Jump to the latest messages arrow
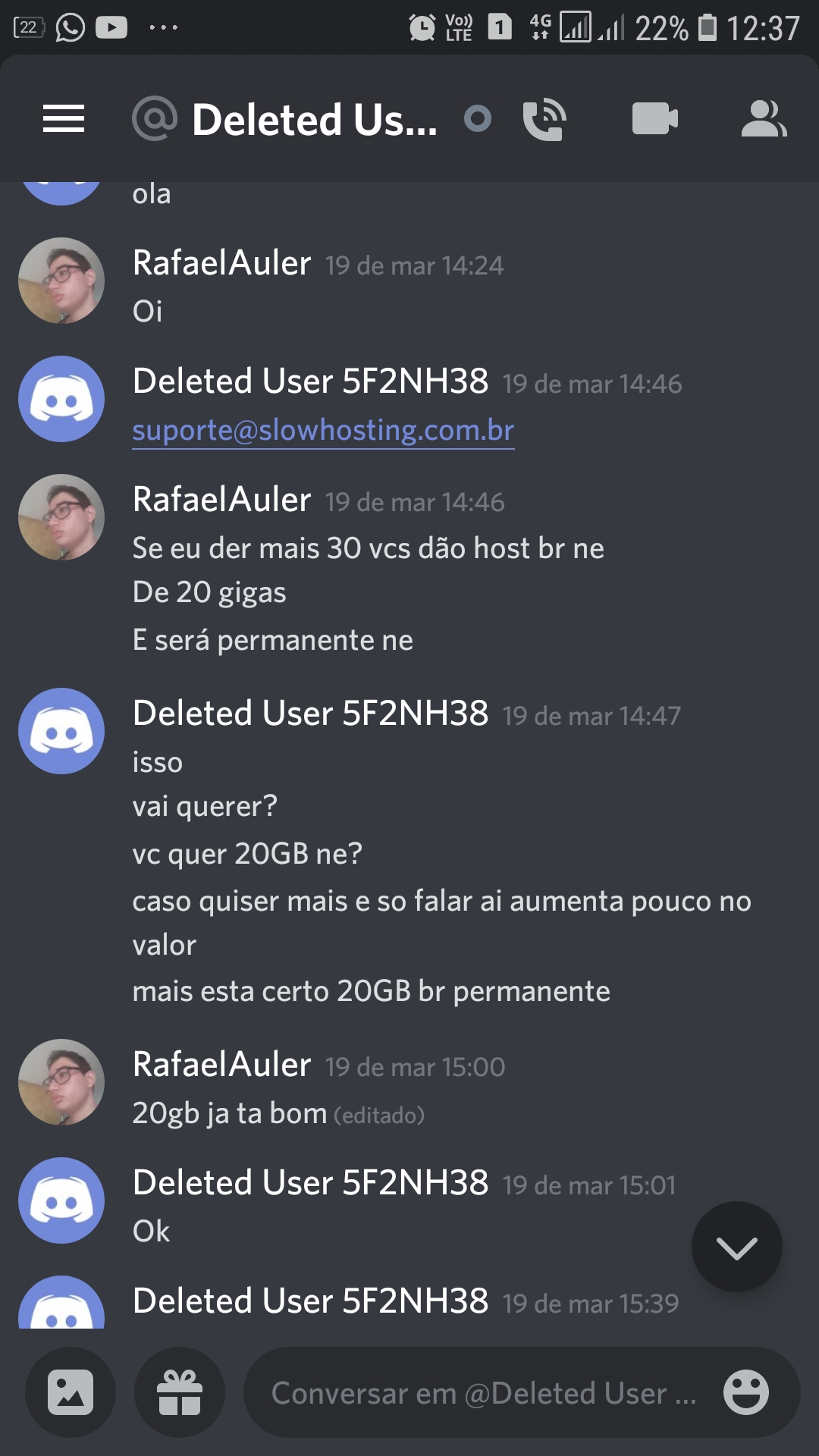The width and height of the screenshot is (819, 1456). (x=736, y=1247)
